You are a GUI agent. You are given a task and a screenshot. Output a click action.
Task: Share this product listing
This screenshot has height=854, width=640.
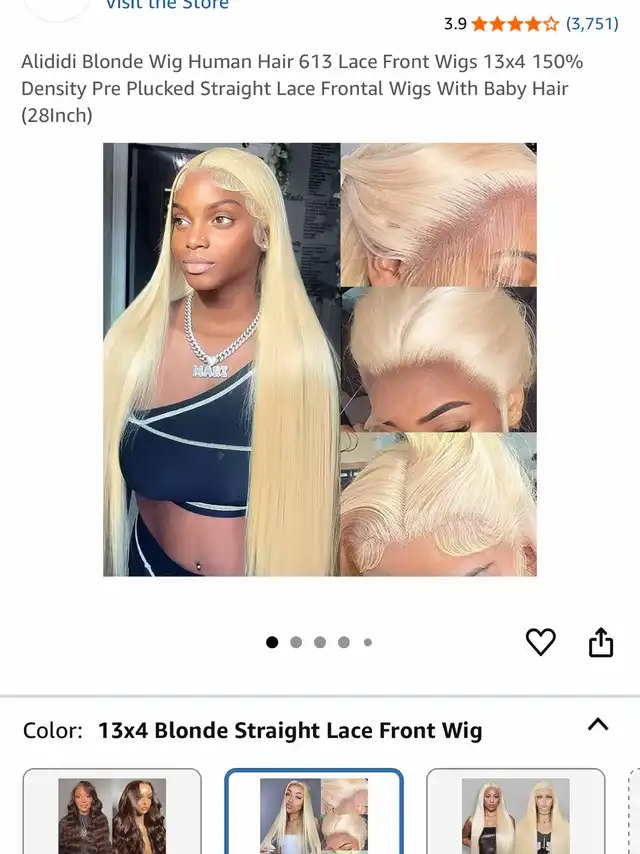600,641
